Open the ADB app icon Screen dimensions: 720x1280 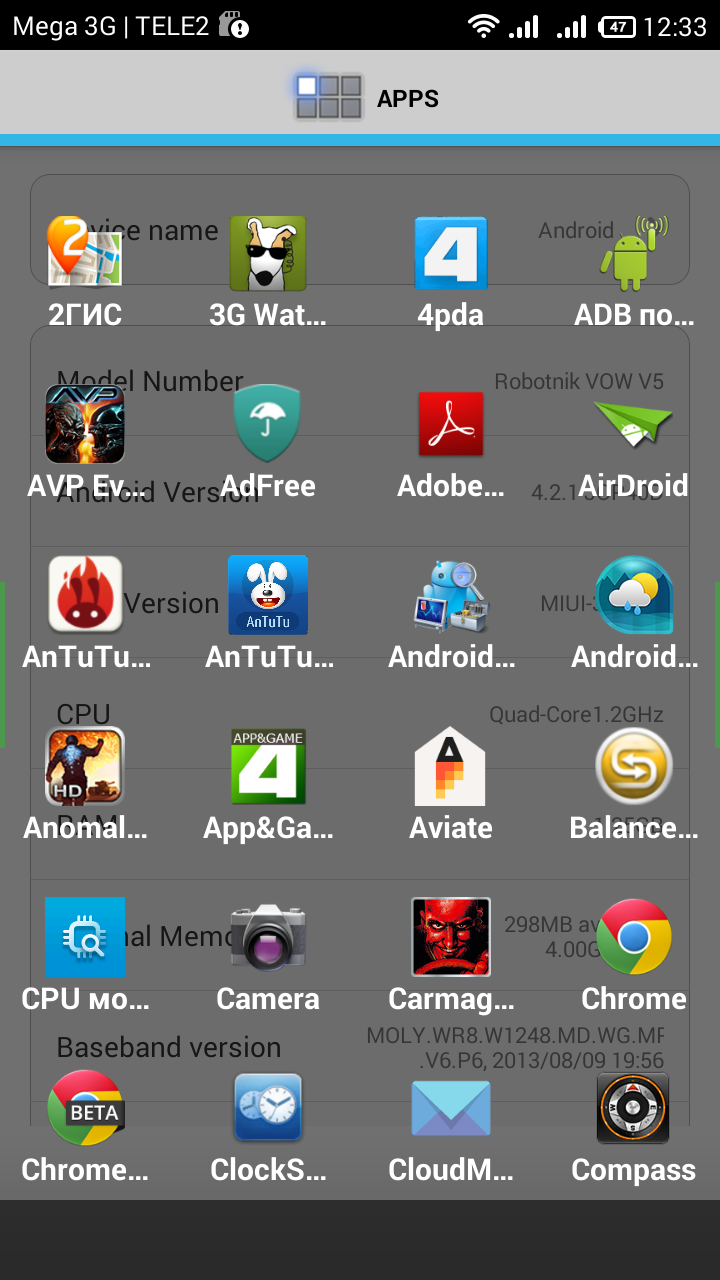pyautogui.click(x=634, y=254)
